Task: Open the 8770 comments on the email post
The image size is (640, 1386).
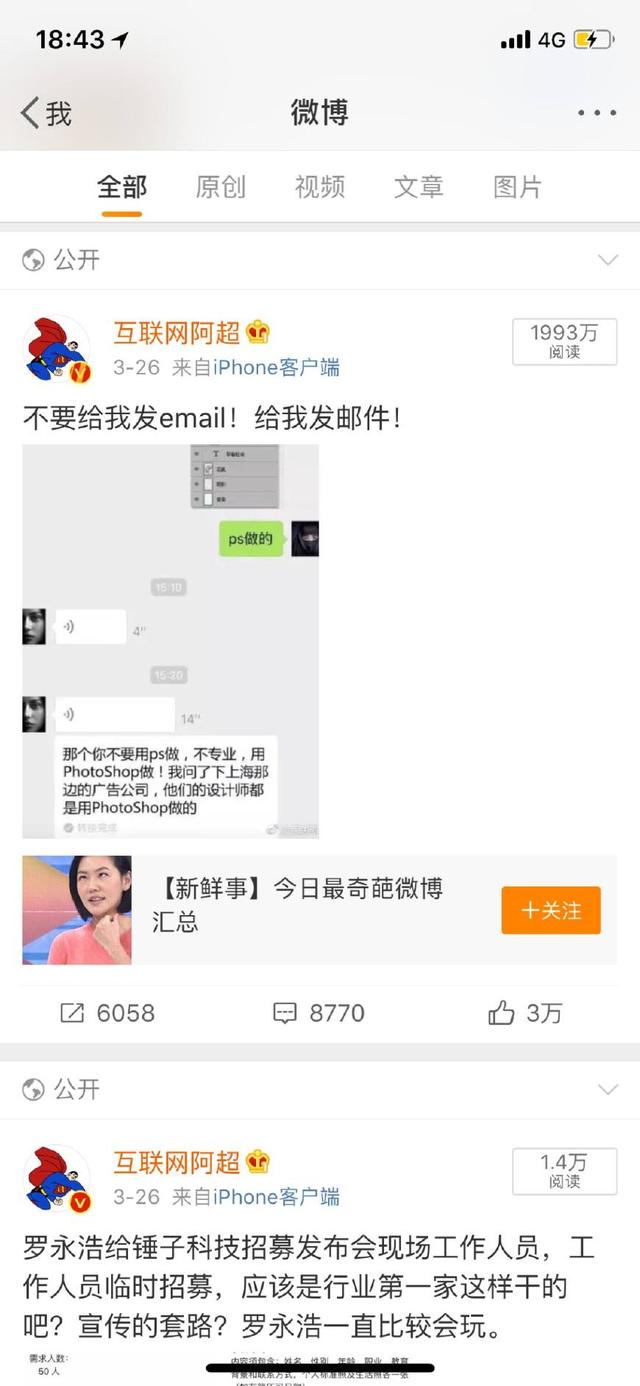Action: 319,1013
